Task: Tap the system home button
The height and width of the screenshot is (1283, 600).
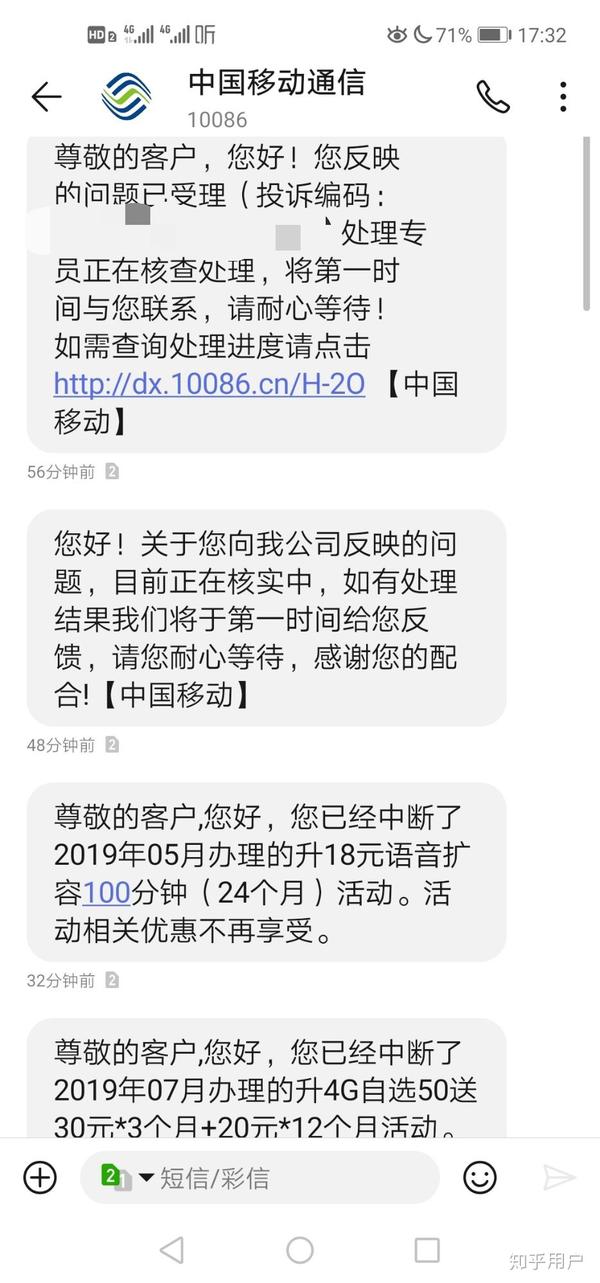Action: point(300,1249)
